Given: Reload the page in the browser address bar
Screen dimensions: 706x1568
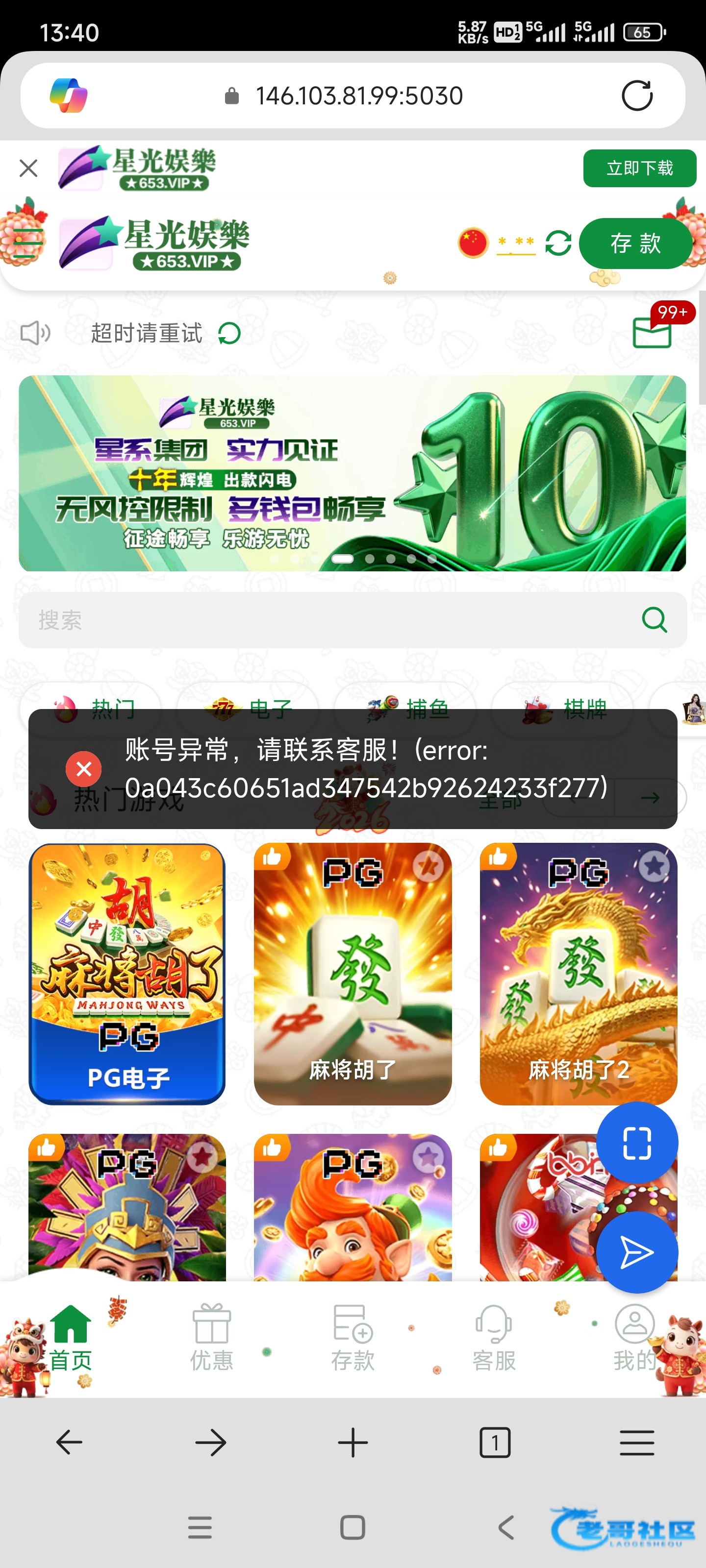Looking at the screenshot, I should pos(636,96).
